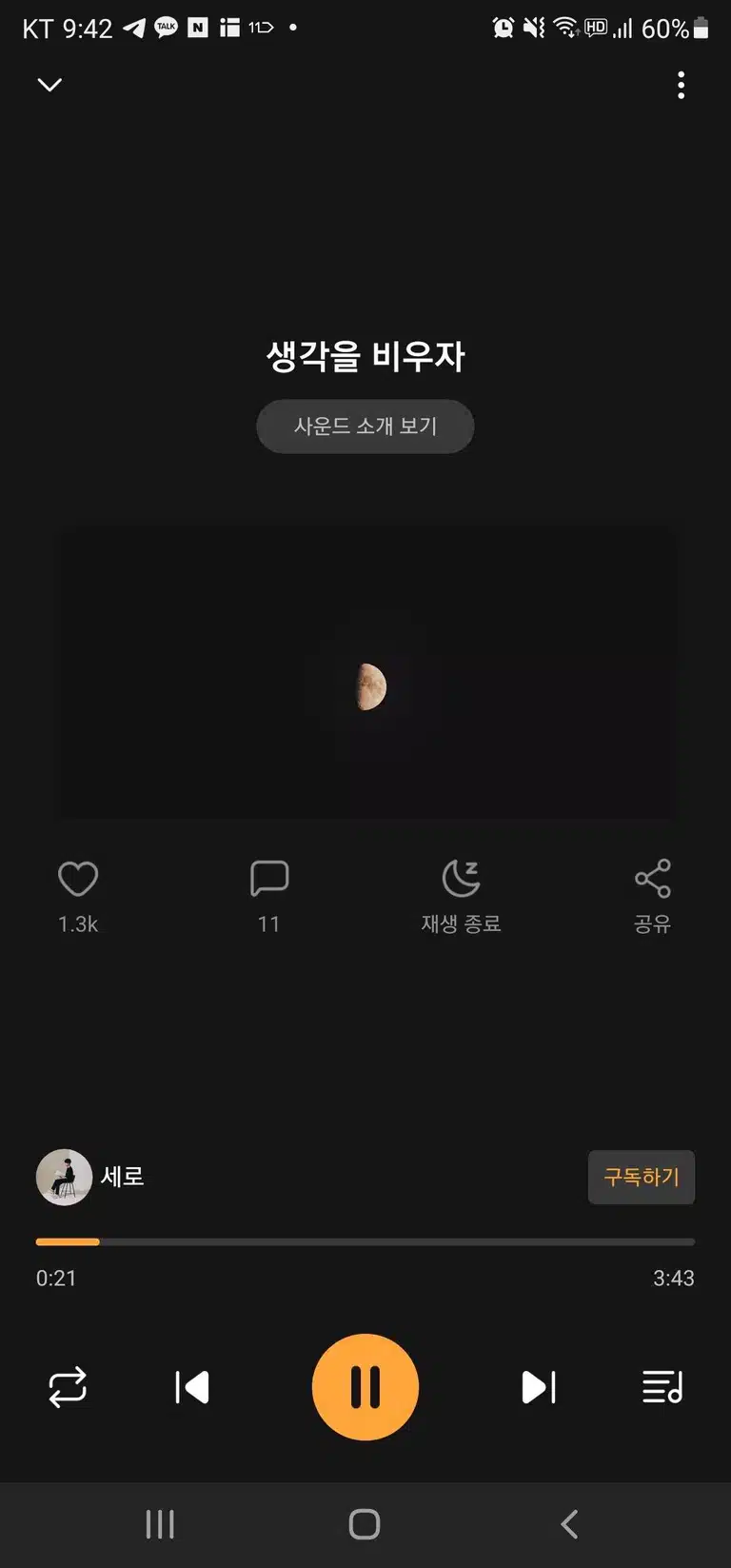Image resolution: width=731 pixels, height=1568 pixels.
Task: Collapse the player with the down chevron
Action: point(49,85)
